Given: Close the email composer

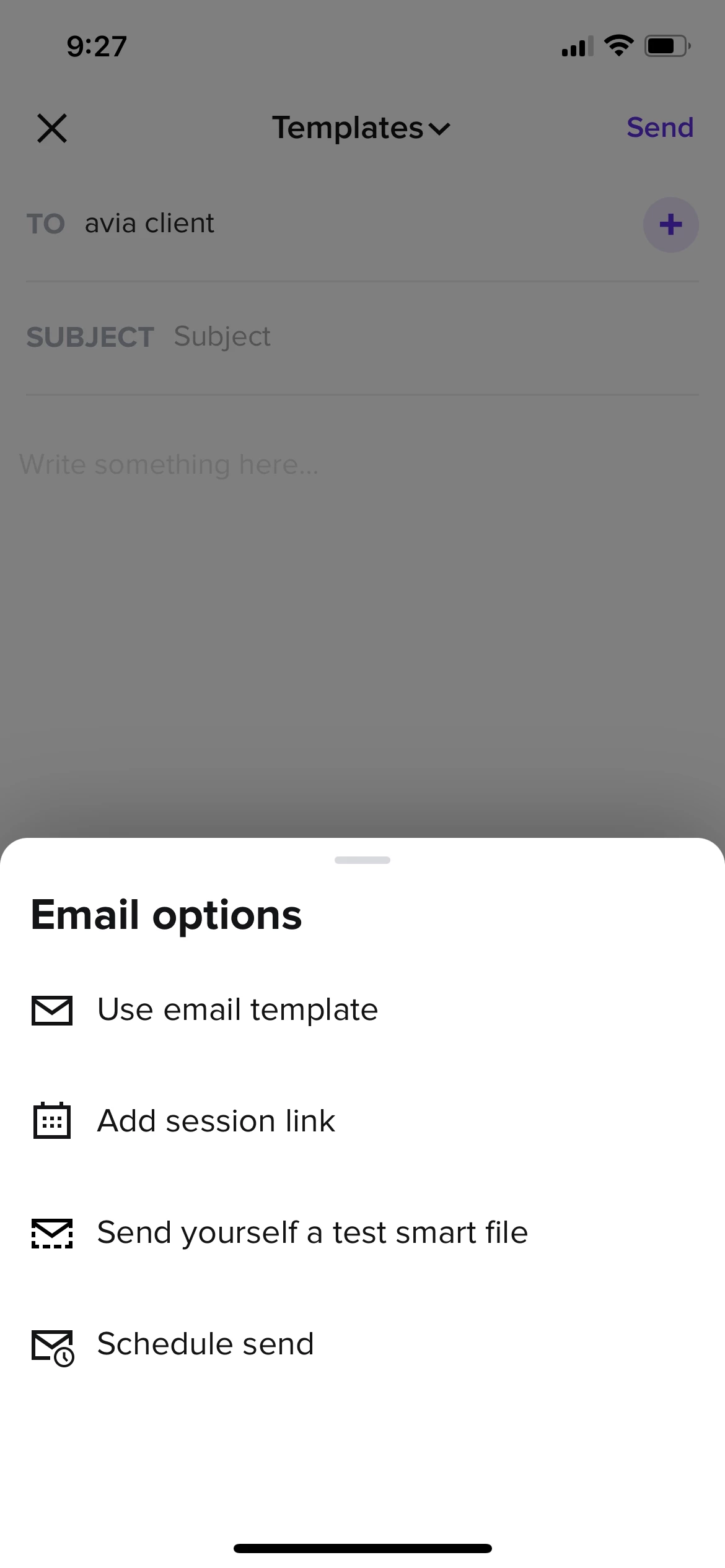Looking at the screenshot, I should 52,128.
